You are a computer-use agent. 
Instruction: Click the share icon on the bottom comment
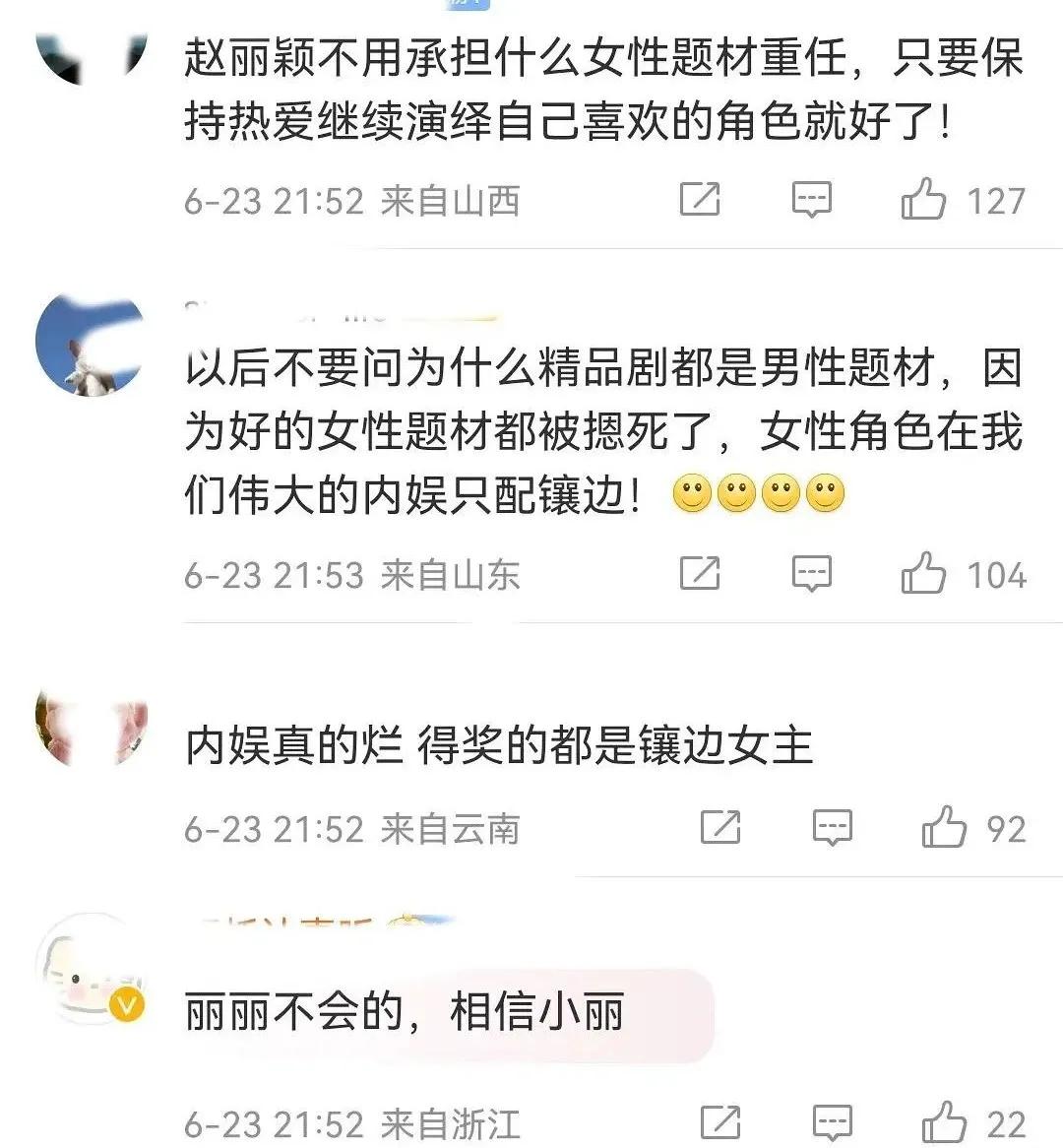click(x=721, y=1120)
